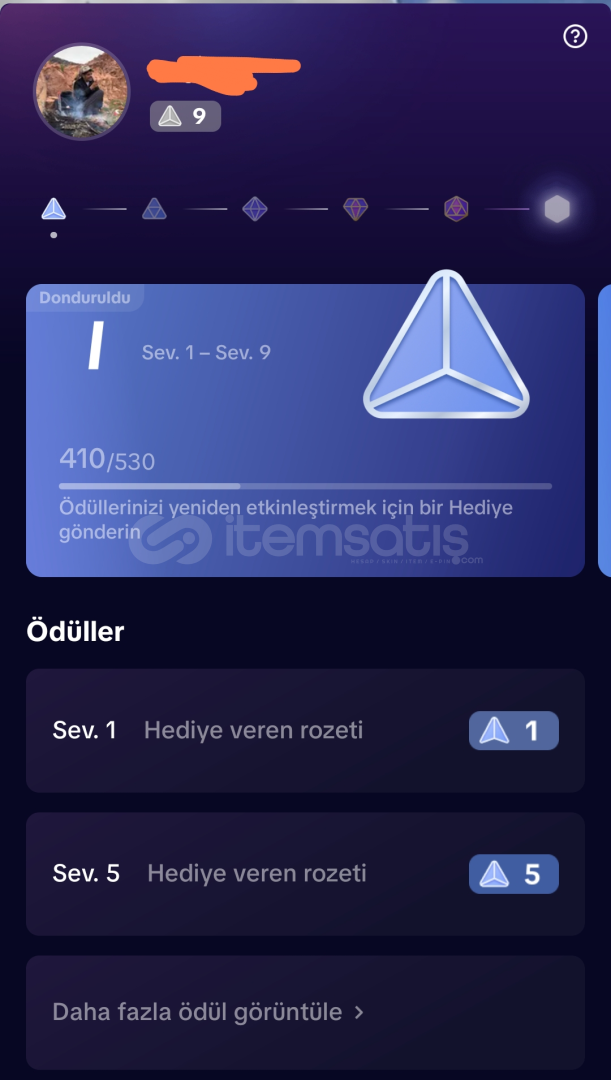Viewport: 611px width, 1080px height.
Task: Open the Sev. 5 Hediye veren rozeti reward
Action: [x=305, y=874]
